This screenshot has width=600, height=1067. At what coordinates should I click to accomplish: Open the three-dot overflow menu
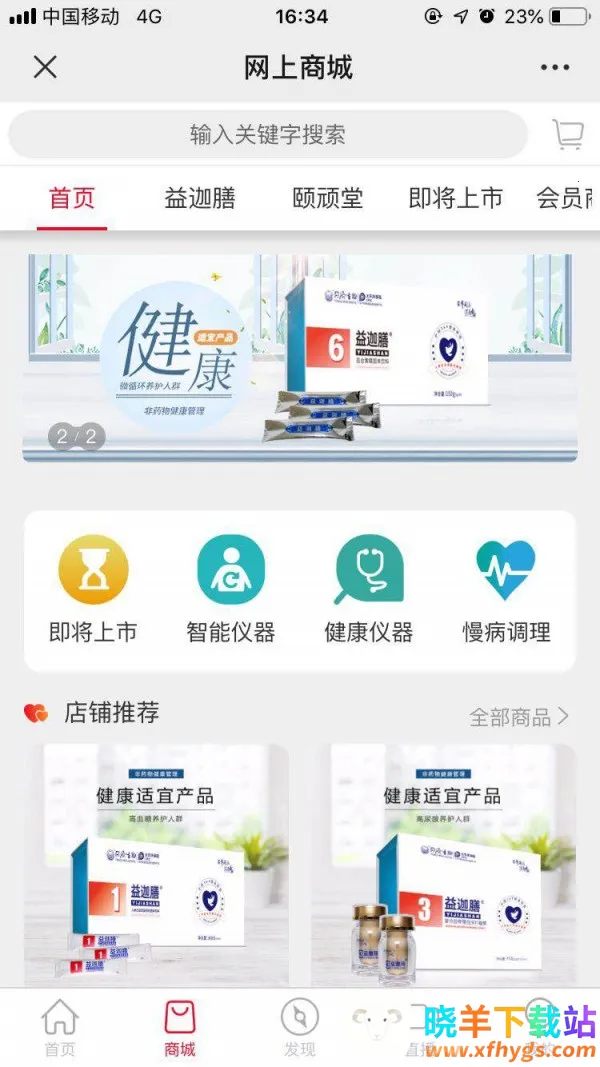pyautogui.click(x=554, y=67)
